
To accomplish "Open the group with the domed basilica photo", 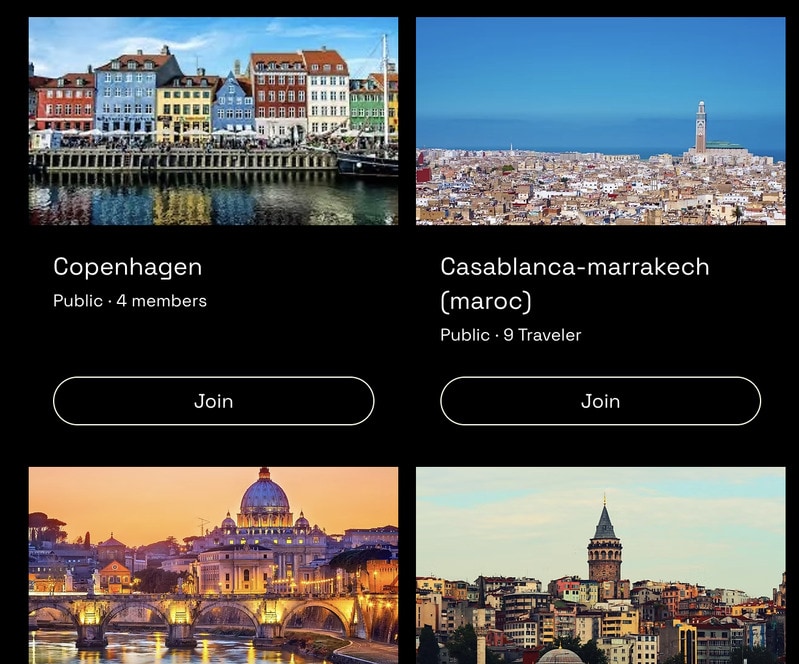I will coord(213,565).
